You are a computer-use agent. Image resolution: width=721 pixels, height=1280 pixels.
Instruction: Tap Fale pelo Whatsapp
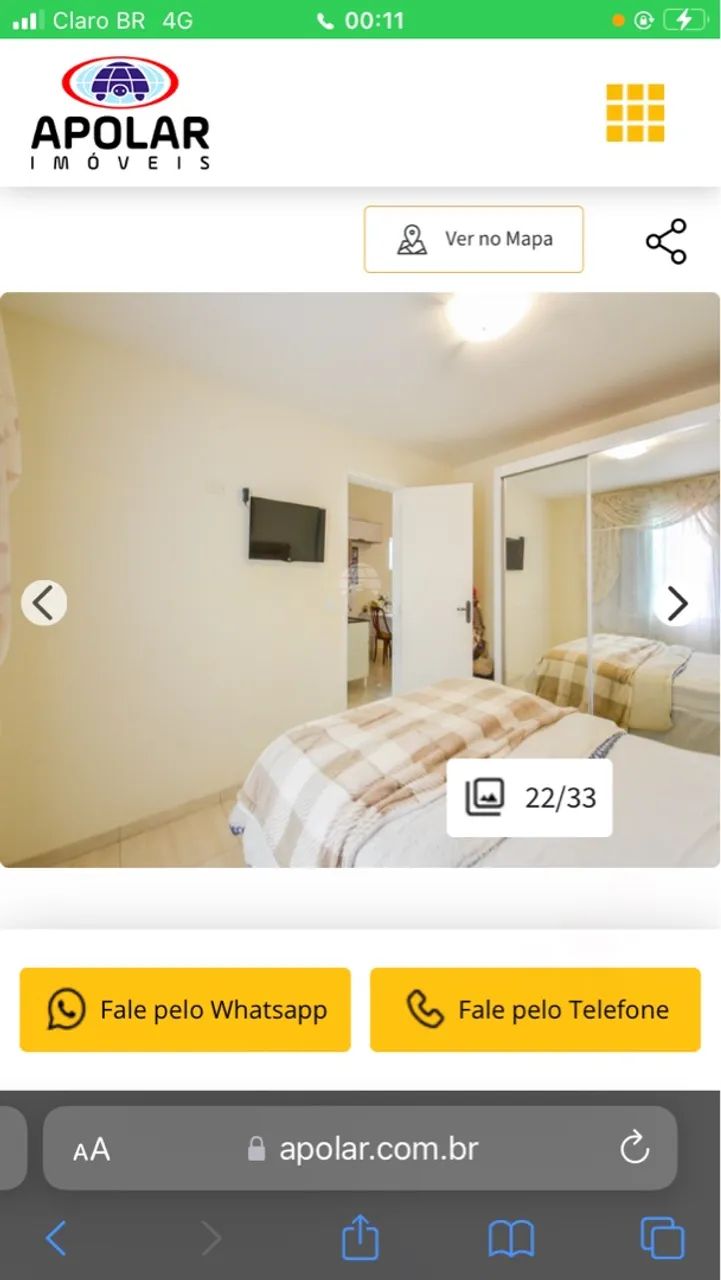[185, 1009]
